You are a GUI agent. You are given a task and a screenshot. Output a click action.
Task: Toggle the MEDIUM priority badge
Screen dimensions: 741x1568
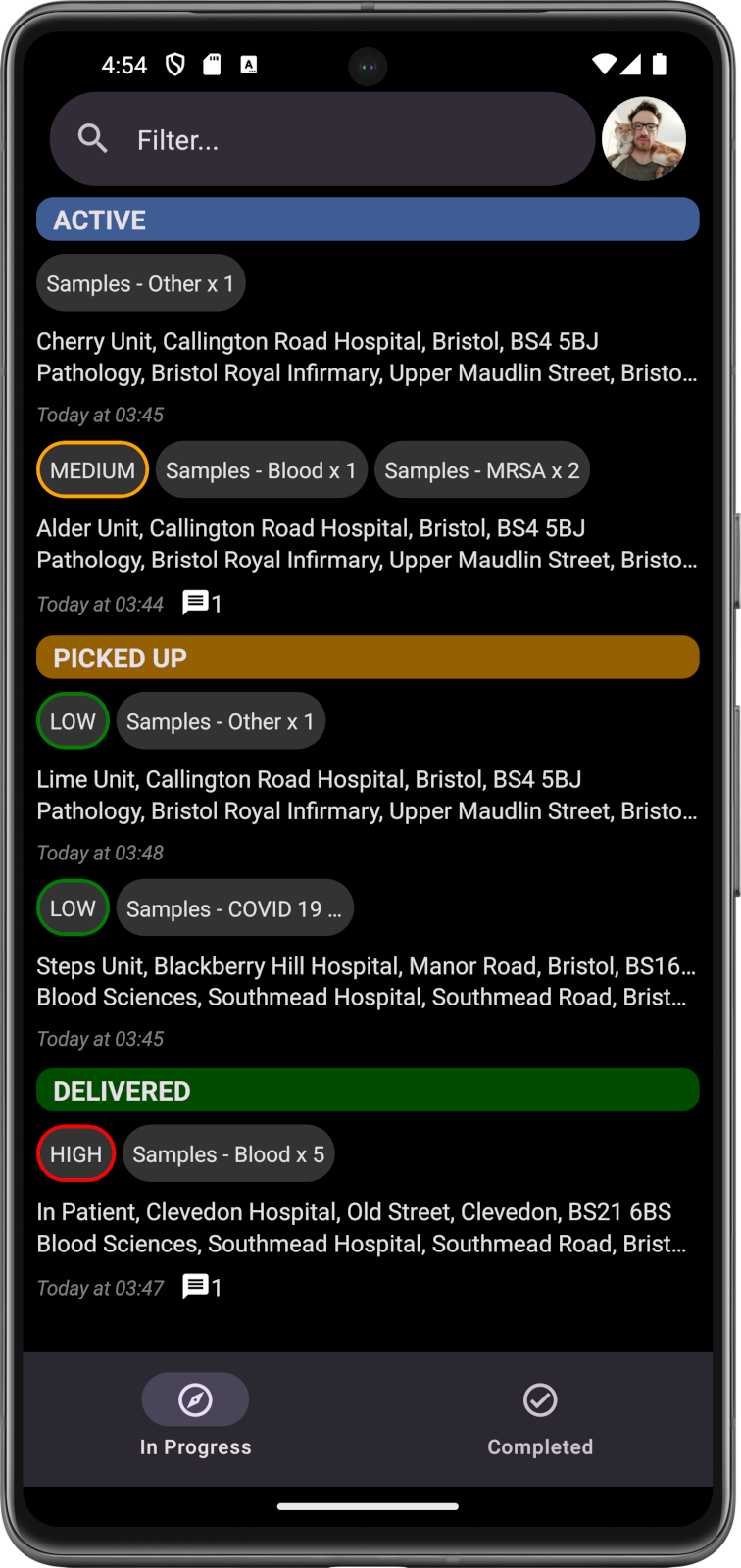(x=92, y=469)
